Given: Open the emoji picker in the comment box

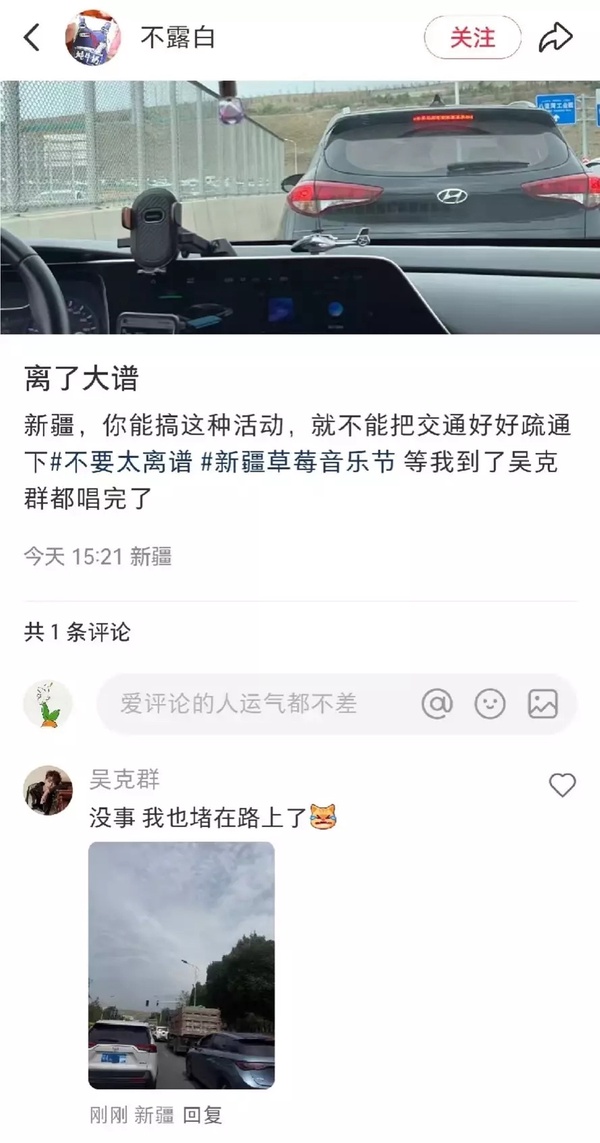Looking at the screenshot, I should point(490,704).
